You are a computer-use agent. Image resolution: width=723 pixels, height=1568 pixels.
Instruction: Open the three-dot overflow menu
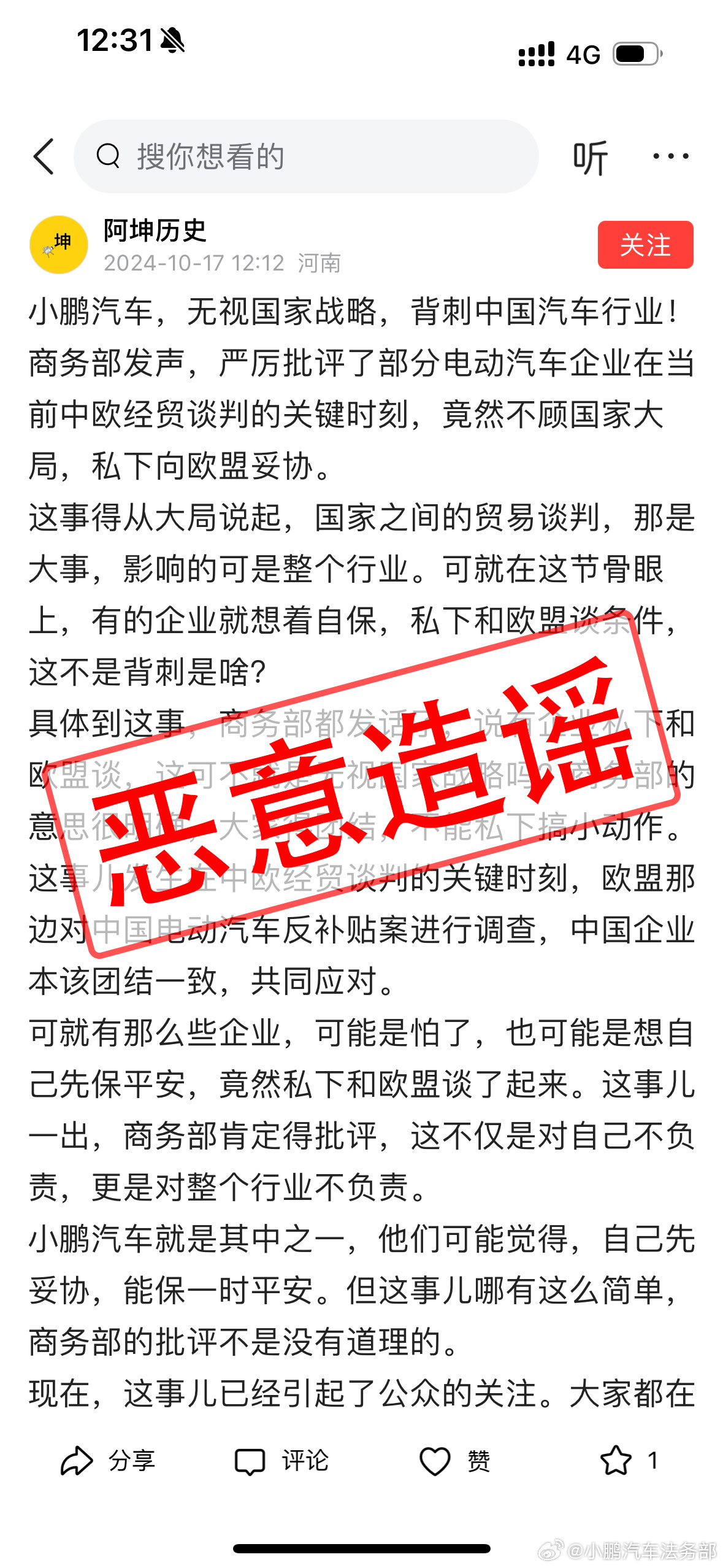pos(670,156)
